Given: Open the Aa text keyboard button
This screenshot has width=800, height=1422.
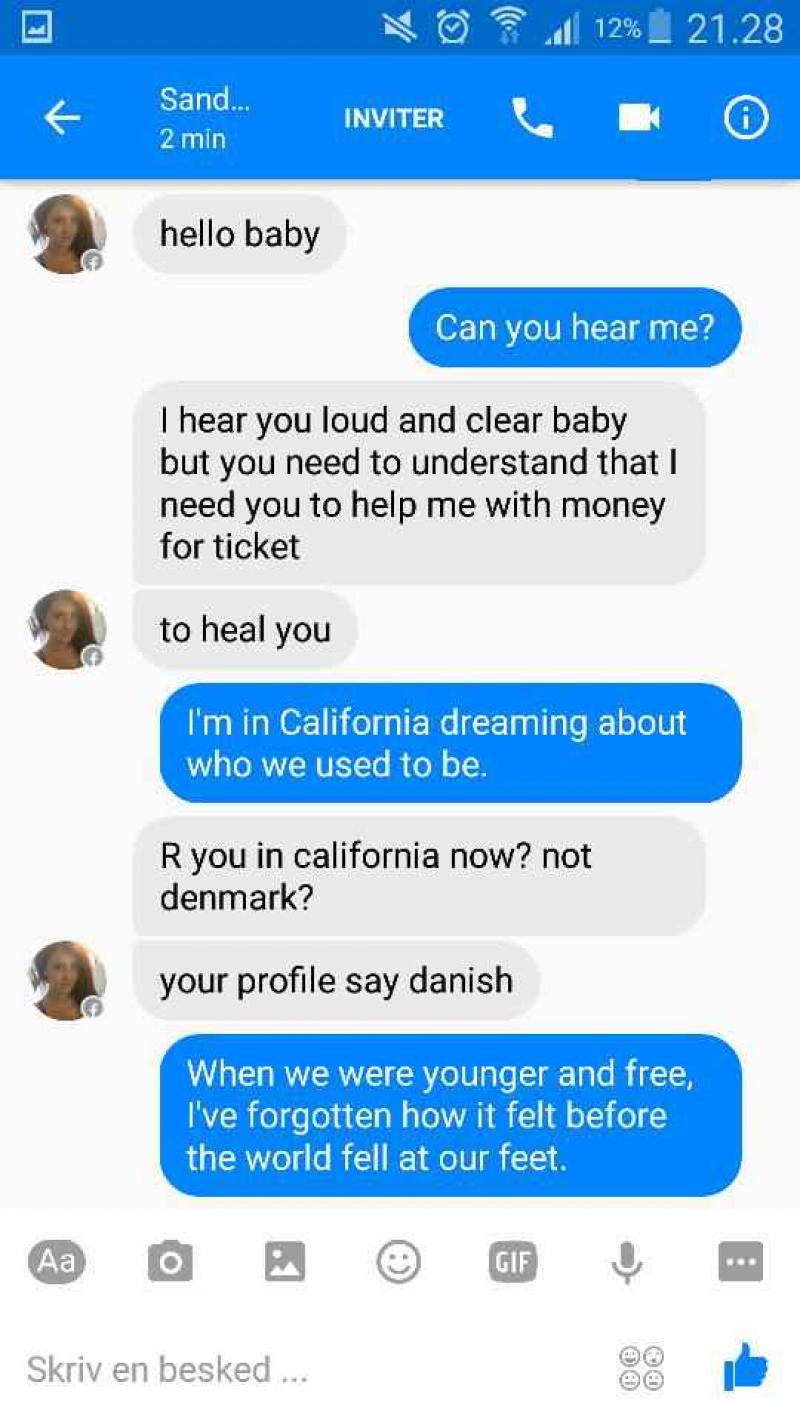Looking at the screenshot, I should [56, 1261].
